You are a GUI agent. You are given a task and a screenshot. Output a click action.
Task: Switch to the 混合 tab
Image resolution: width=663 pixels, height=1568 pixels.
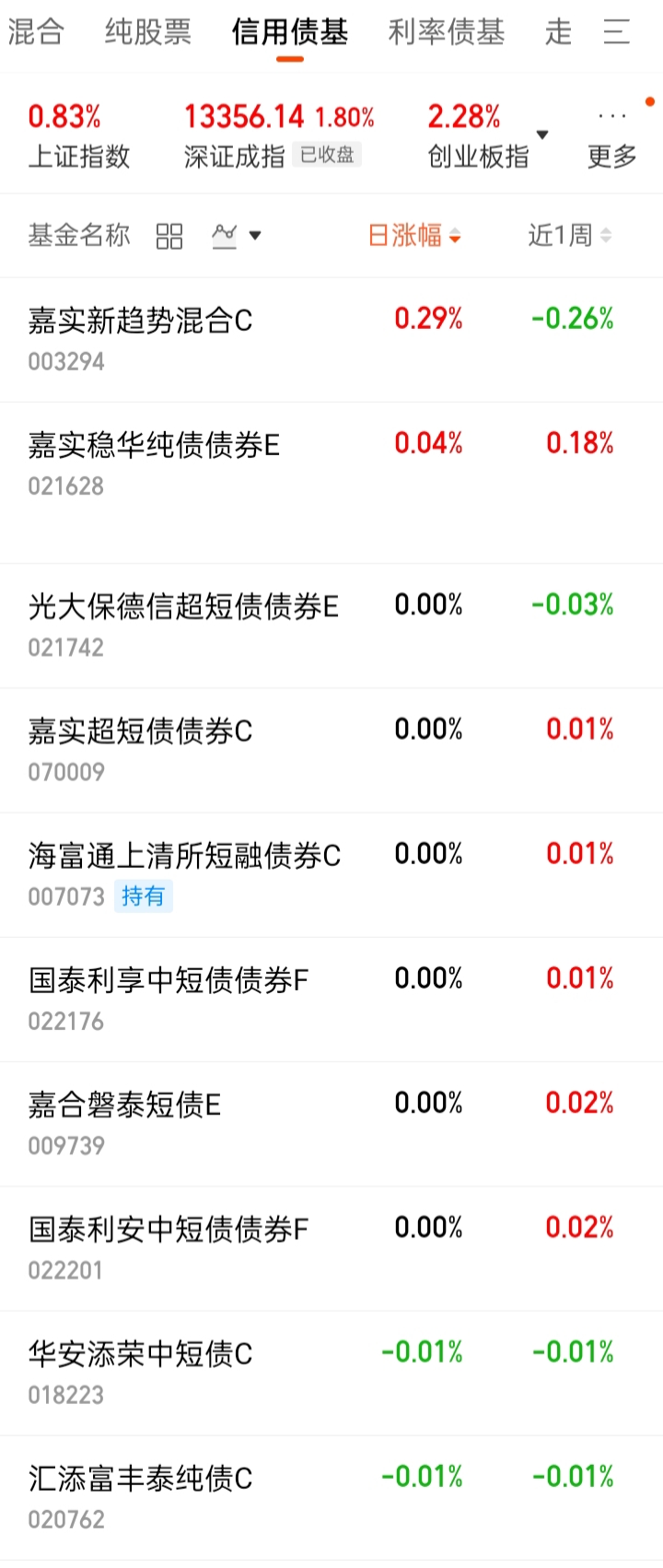(x=35, y=33)
